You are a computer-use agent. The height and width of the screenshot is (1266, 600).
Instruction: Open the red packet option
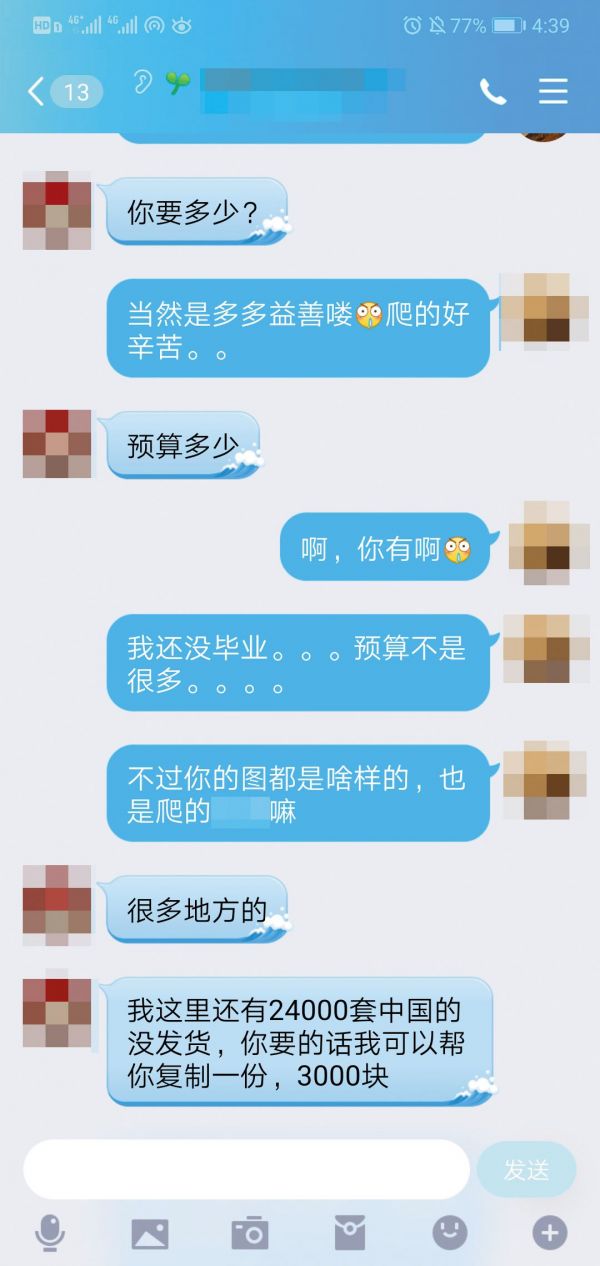[x=350, y=1233]
